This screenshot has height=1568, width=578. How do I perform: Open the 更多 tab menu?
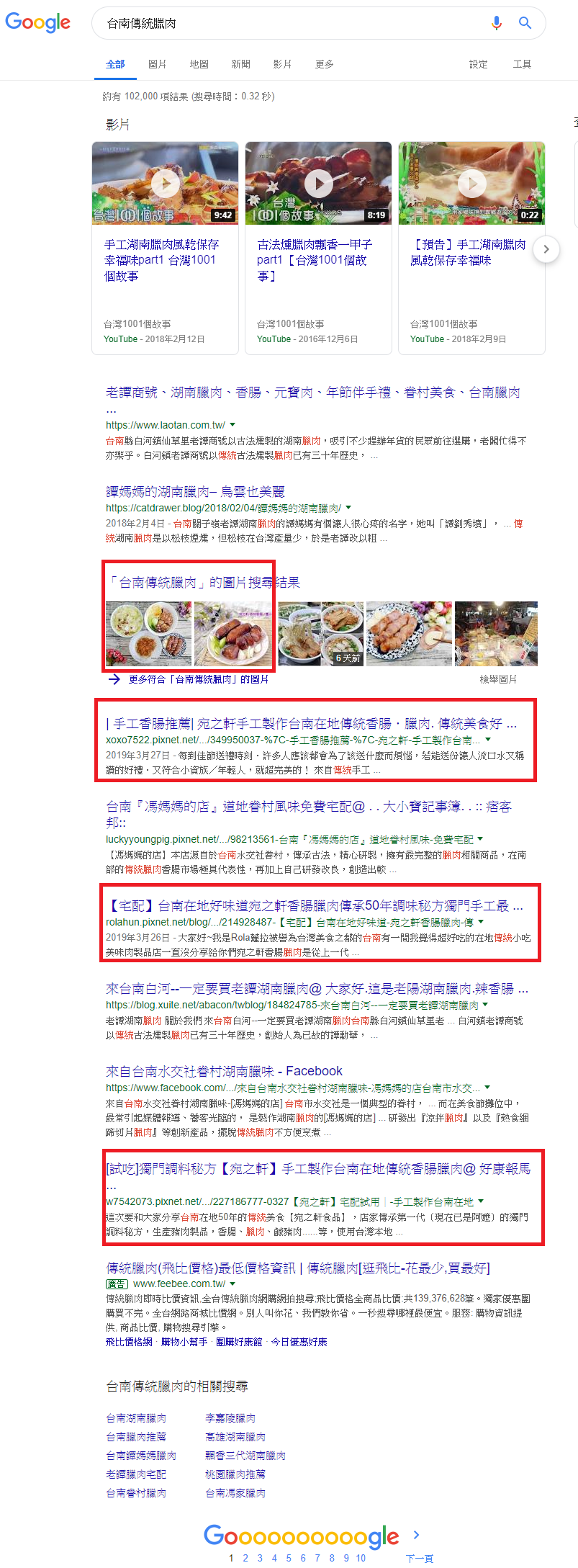pos(324,64)
